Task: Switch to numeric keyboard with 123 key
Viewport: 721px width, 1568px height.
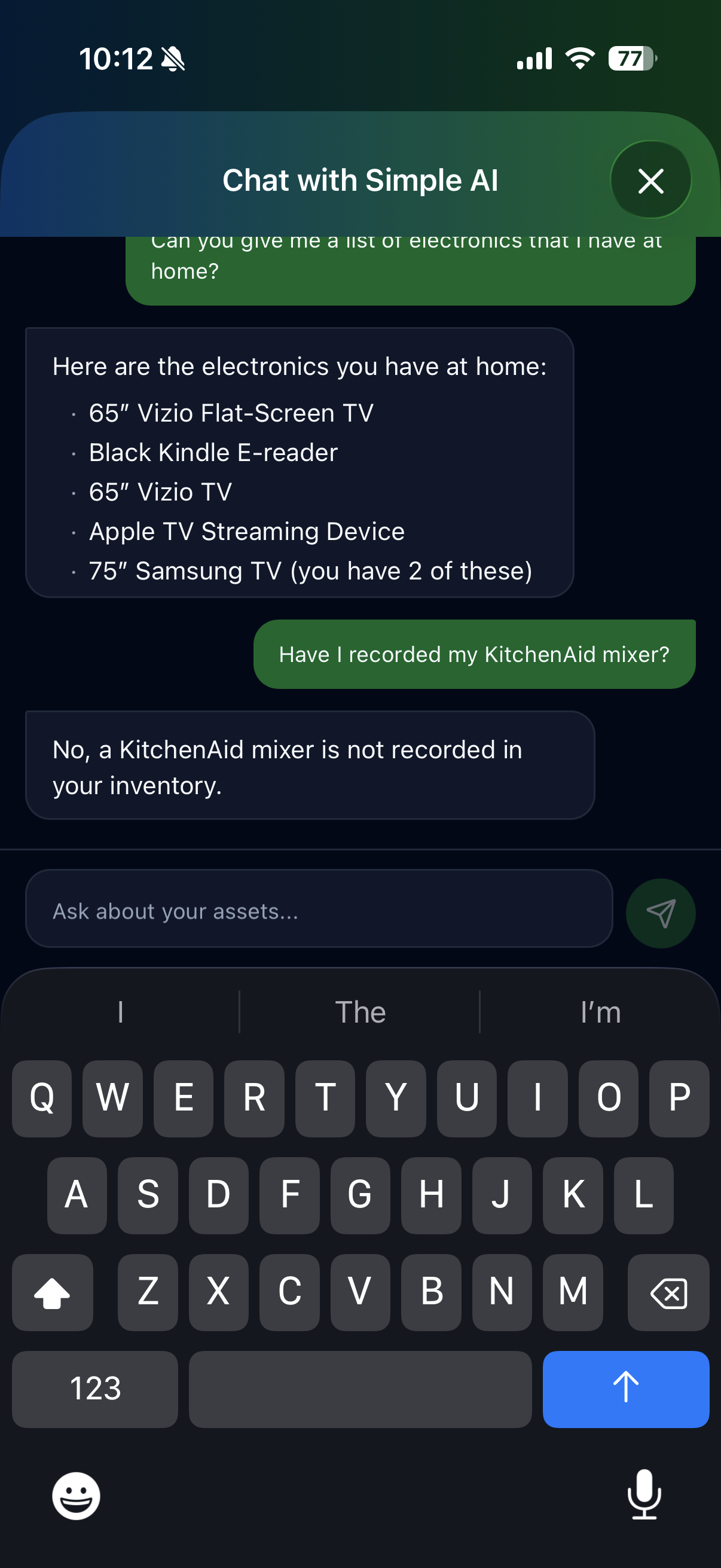Action: (x=94, y=1390)
